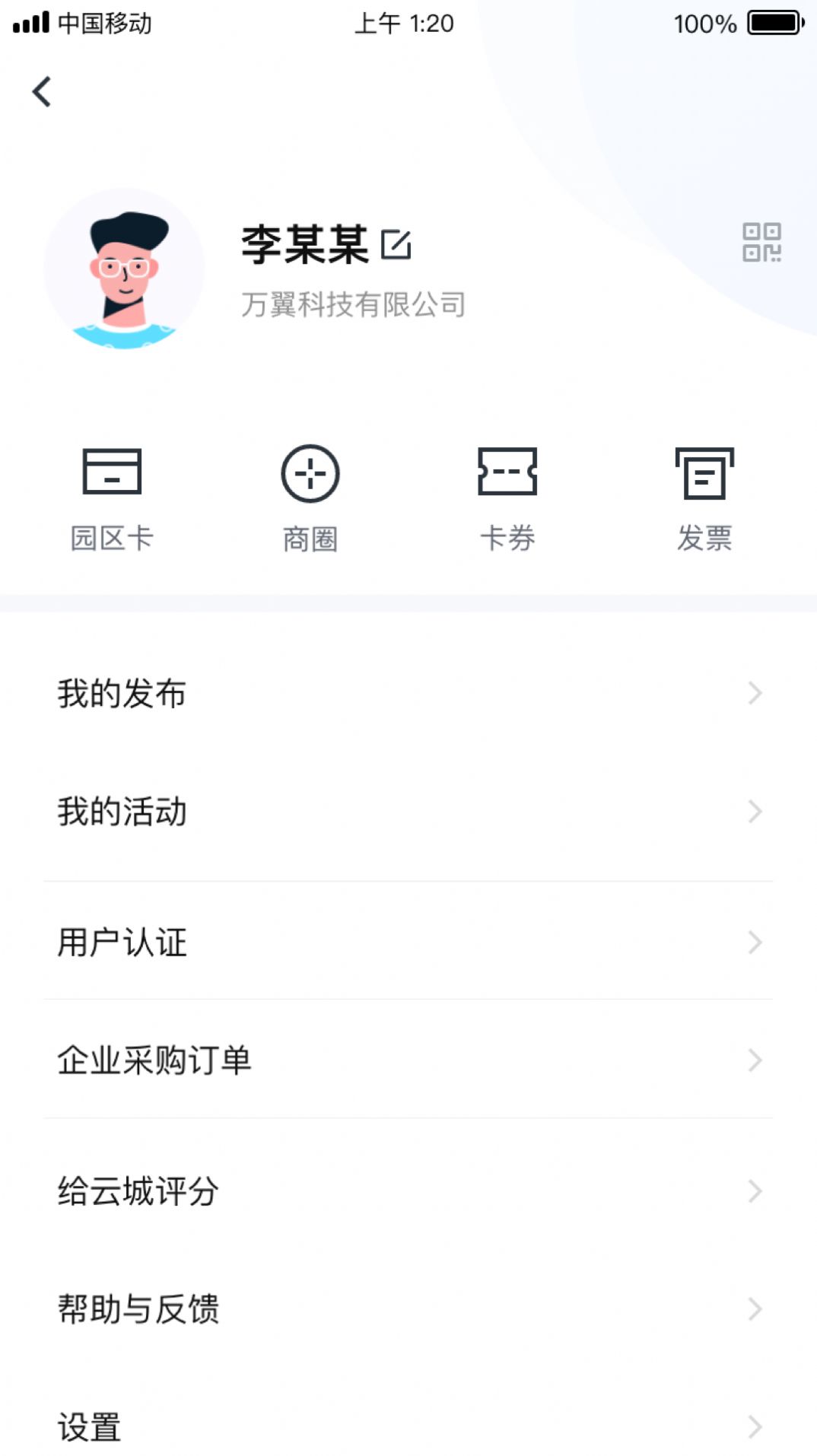Open 帮助与反馈 help and feedback
This screenshot has height=1456, width=817.
(139, 1310)
